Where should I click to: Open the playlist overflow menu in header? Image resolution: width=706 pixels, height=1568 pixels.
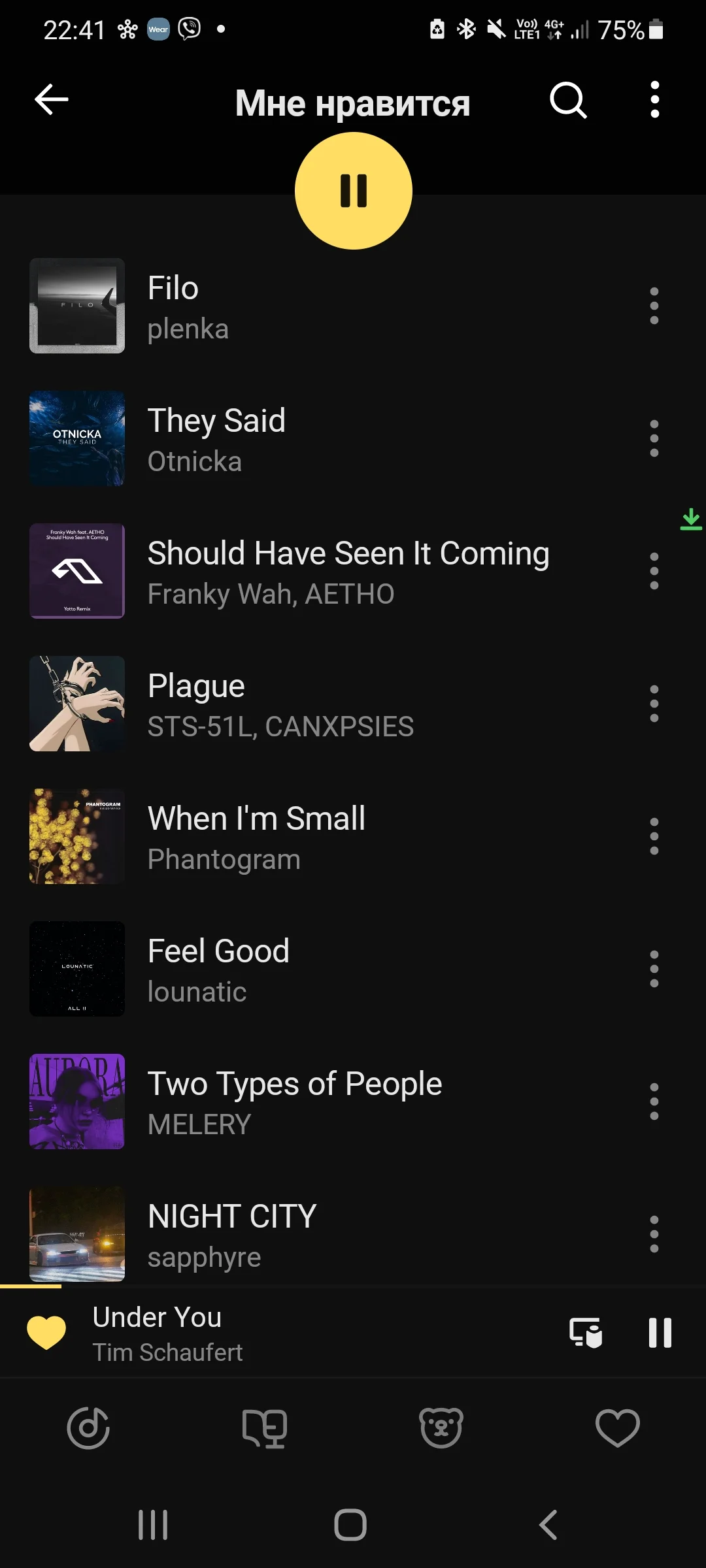654,100
